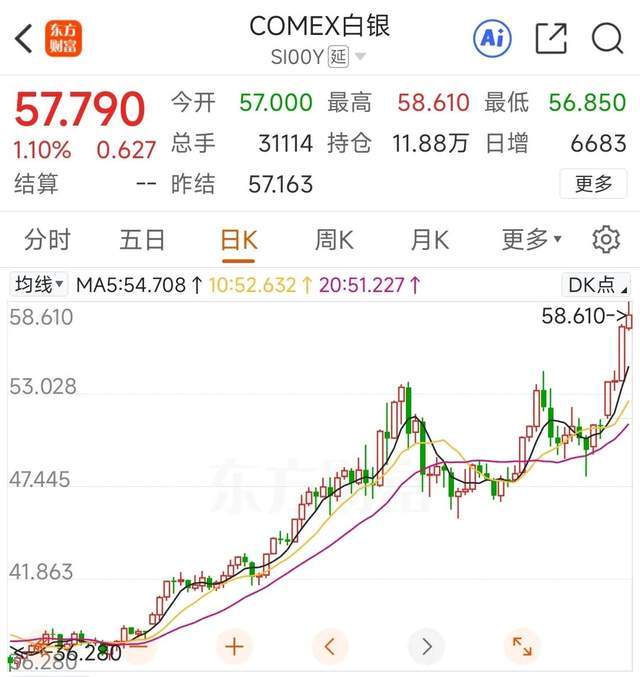Move chart to later candles with right arrow

[x=427, y=645]
